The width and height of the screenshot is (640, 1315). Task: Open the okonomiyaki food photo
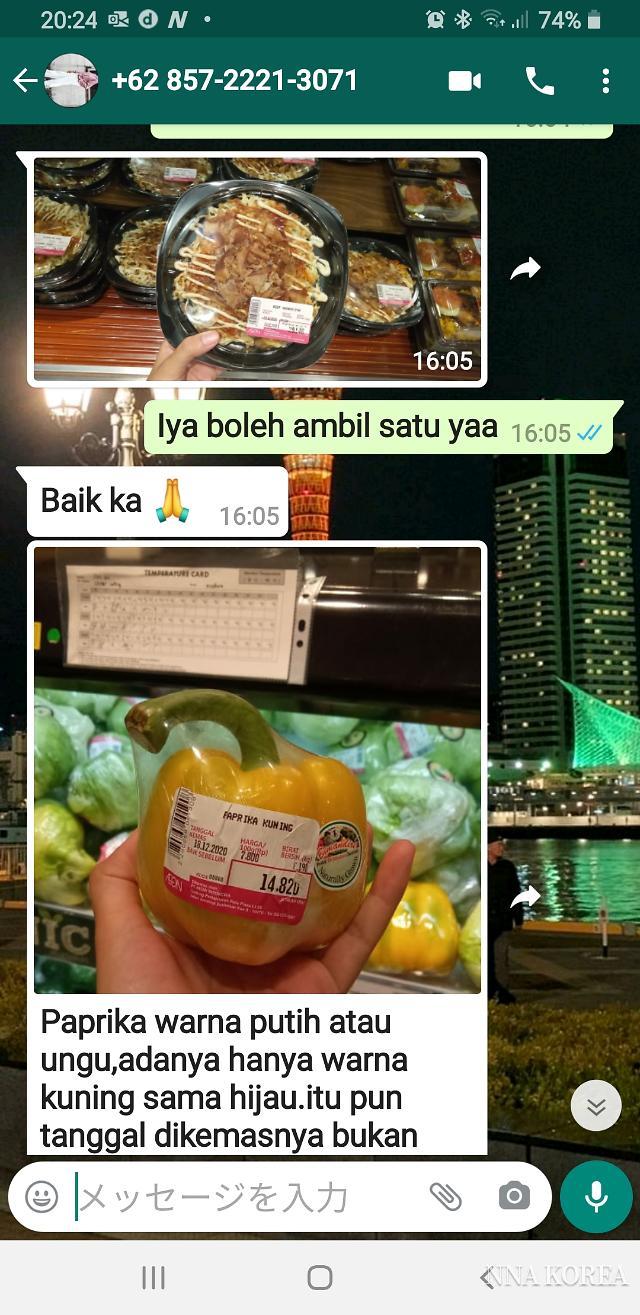click(257, 268)
